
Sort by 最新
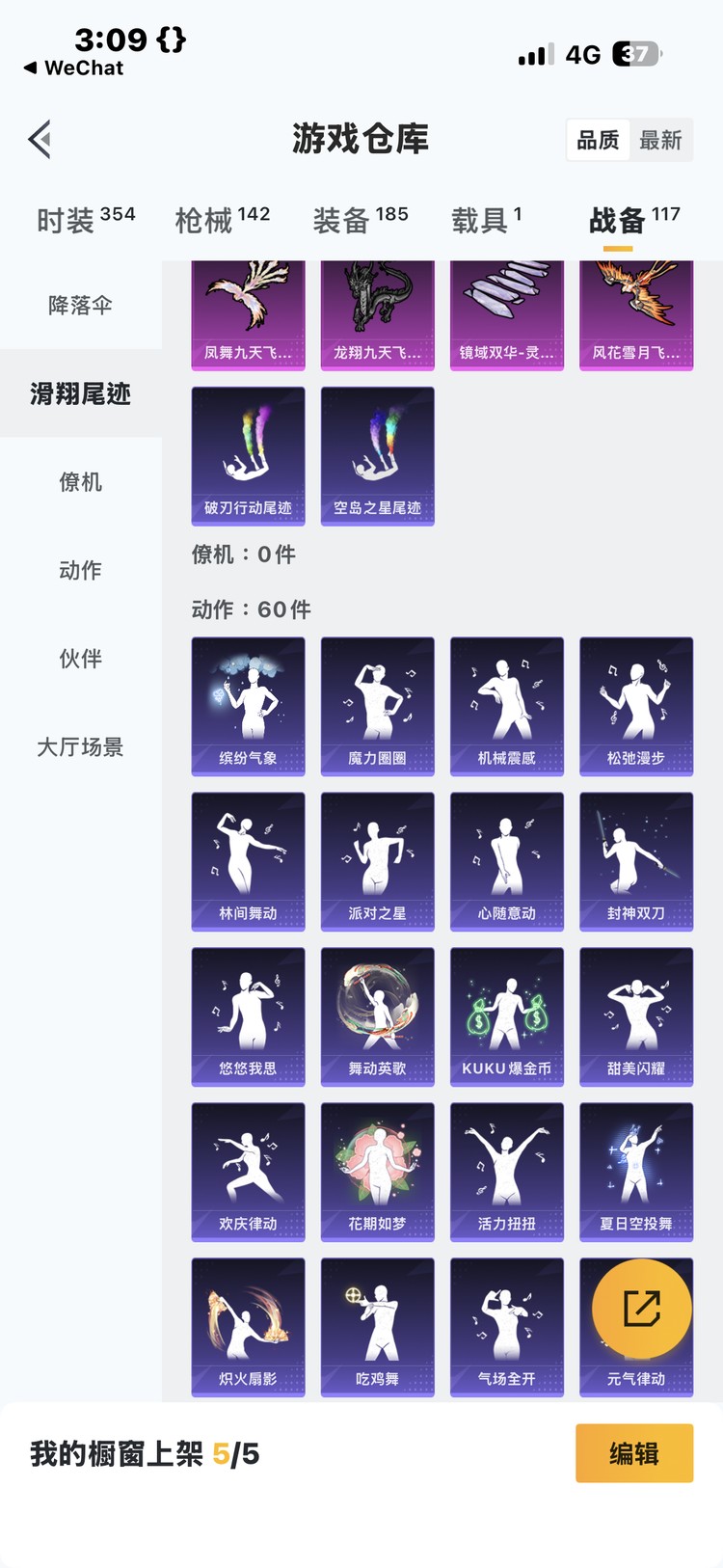[x=660, y=141]
